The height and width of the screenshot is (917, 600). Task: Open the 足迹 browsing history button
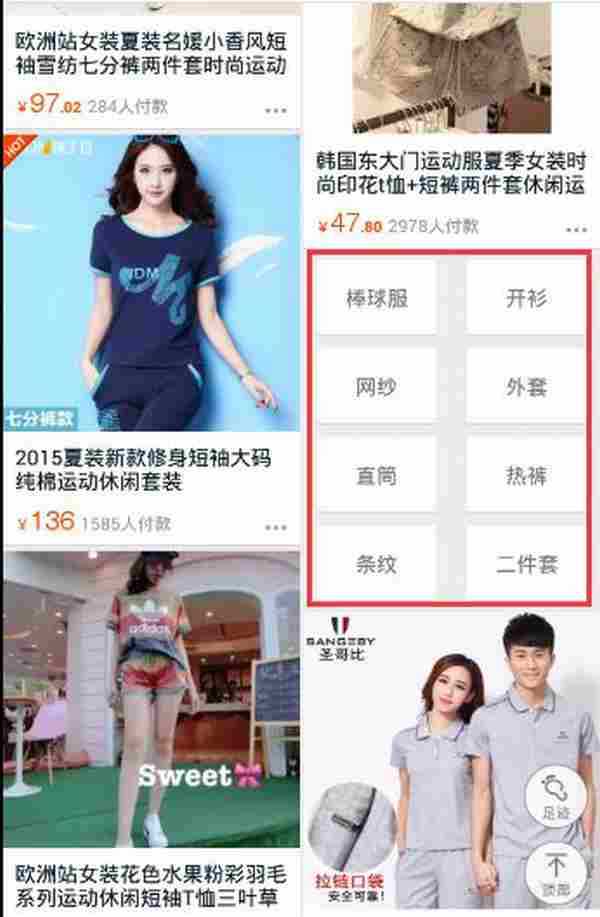coord(557,795)
